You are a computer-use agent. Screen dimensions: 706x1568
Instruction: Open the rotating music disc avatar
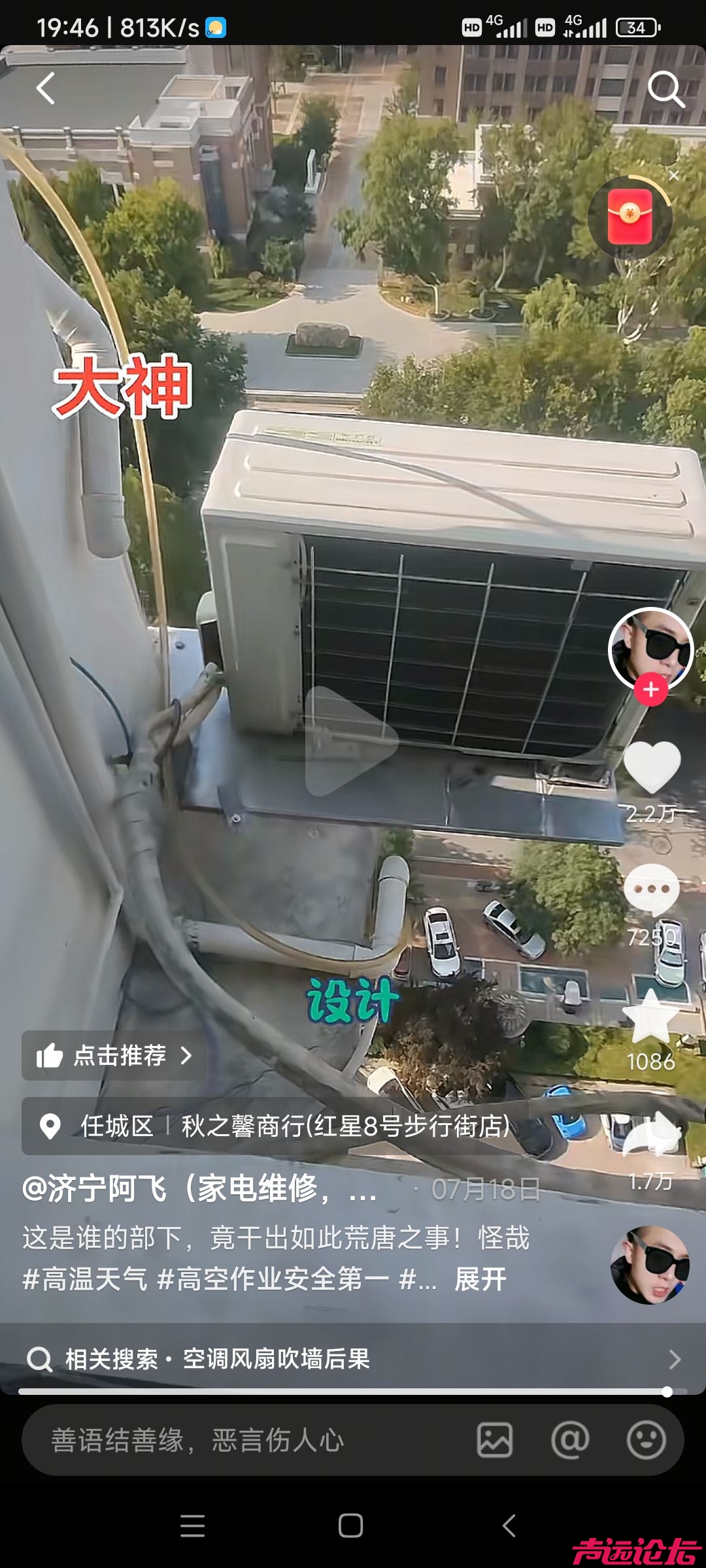(650, 1265)
